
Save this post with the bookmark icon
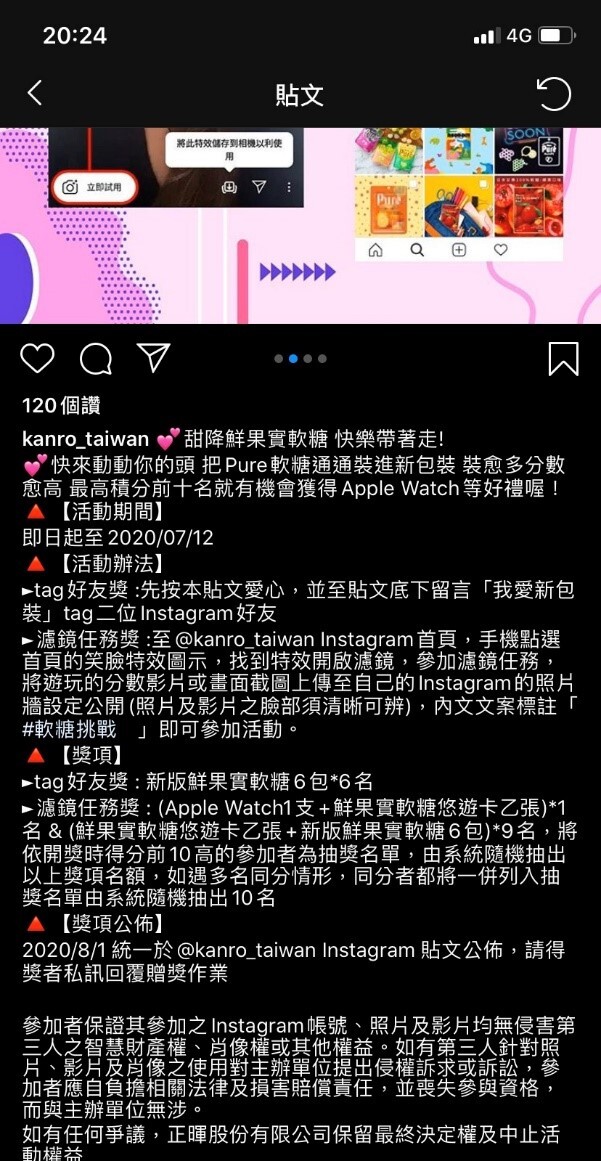click(563, 359)
